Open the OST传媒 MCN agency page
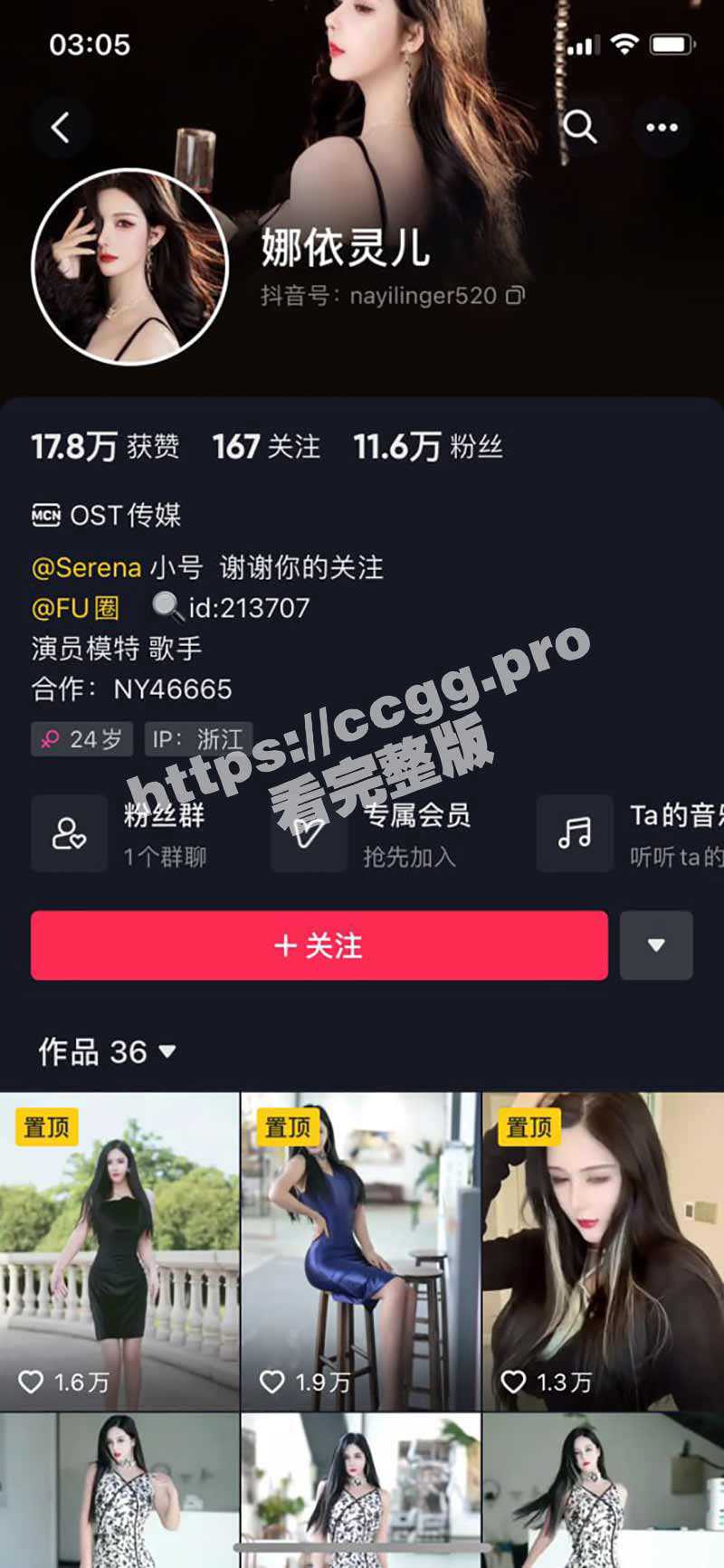724x1568 pixels. [107, 515]
